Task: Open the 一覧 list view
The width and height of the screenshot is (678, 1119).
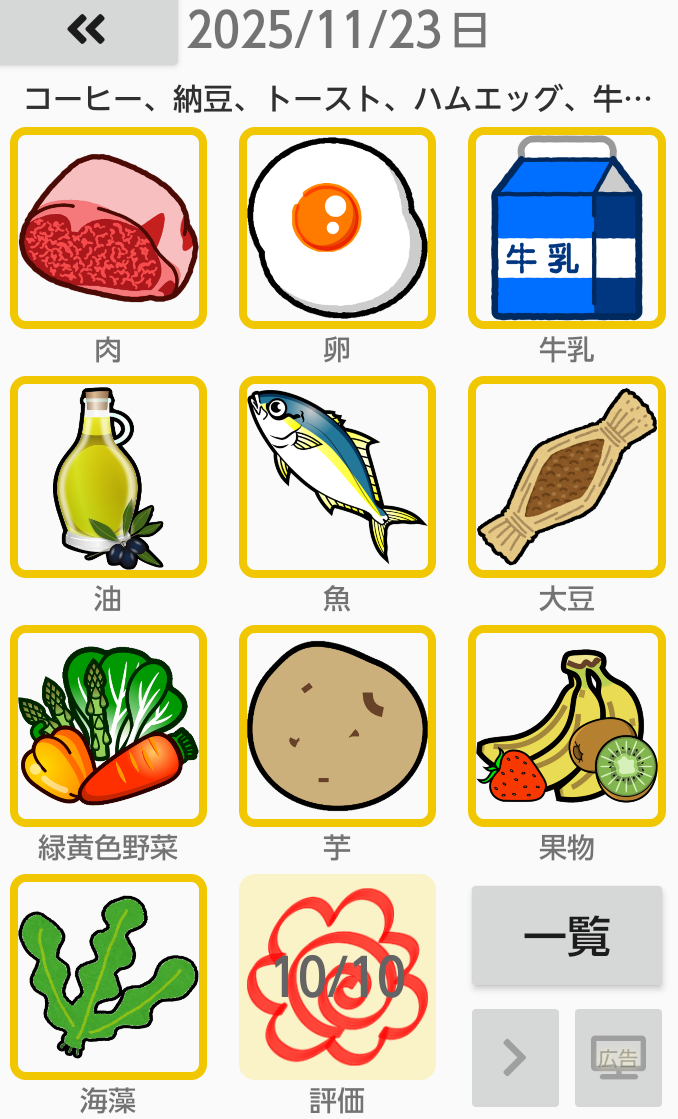Action: tap(566, 936)
